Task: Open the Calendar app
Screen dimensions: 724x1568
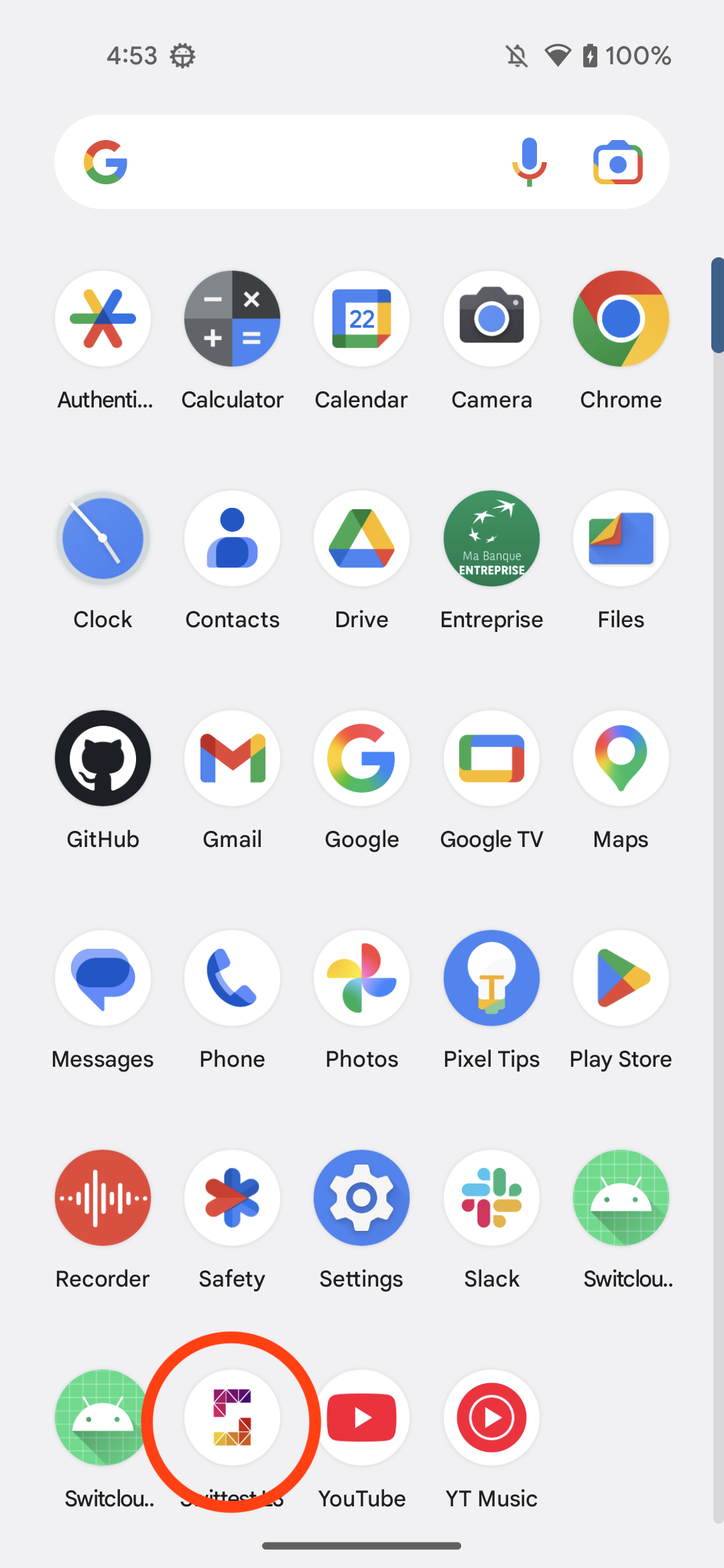Action: [362, 319]
